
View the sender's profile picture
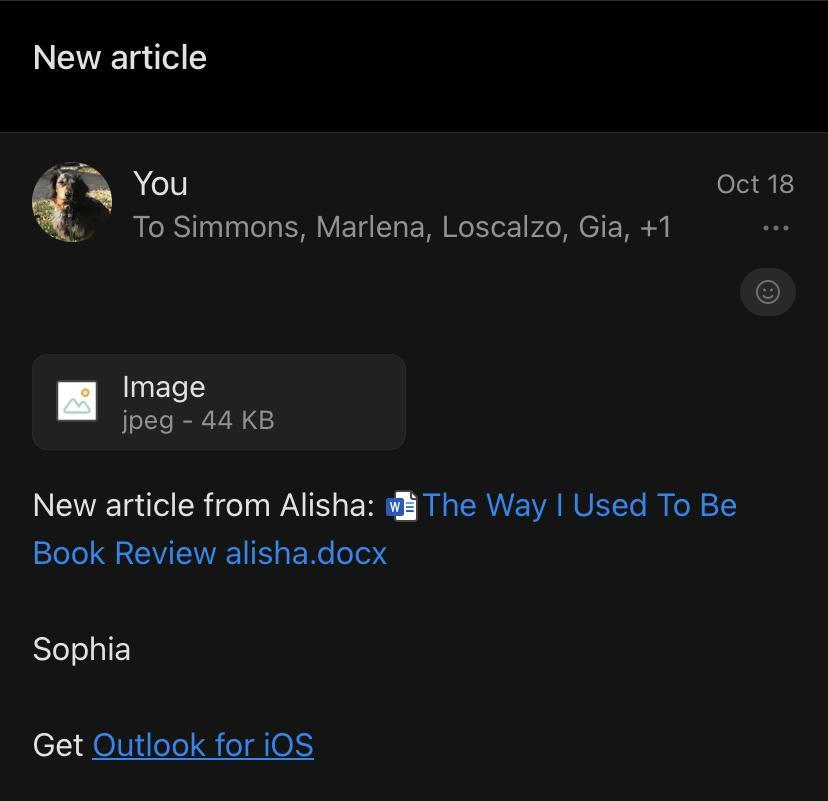(72, 203)
